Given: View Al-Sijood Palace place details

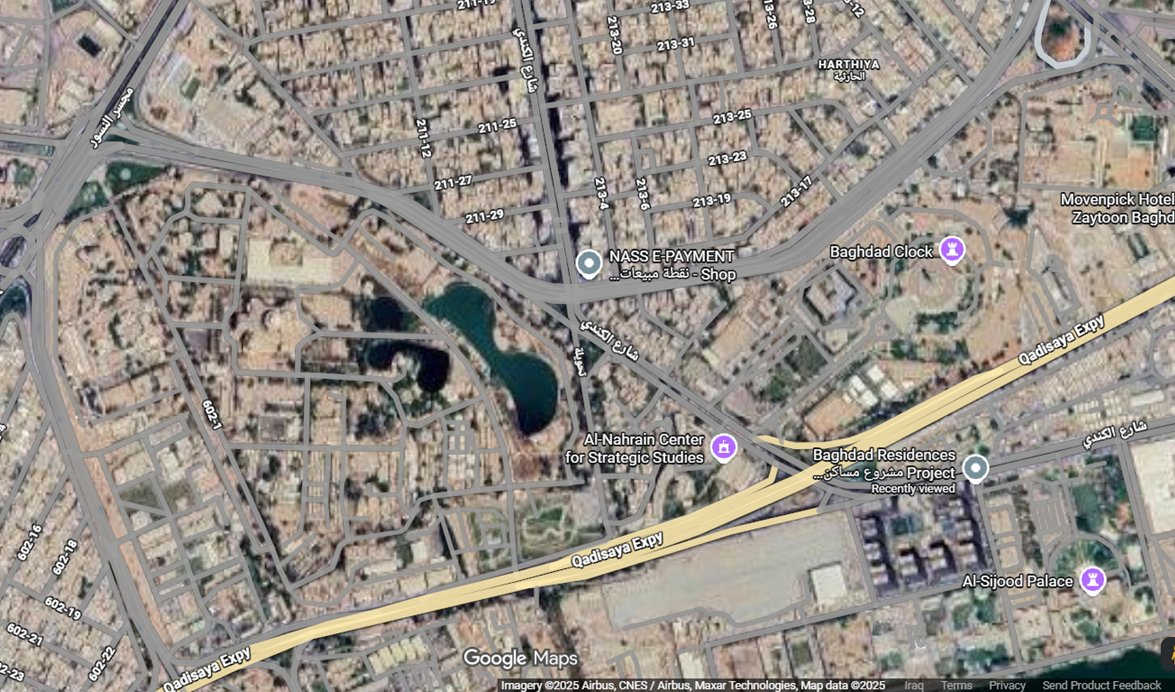Looking at the screenshot, I should point(1093,580).
